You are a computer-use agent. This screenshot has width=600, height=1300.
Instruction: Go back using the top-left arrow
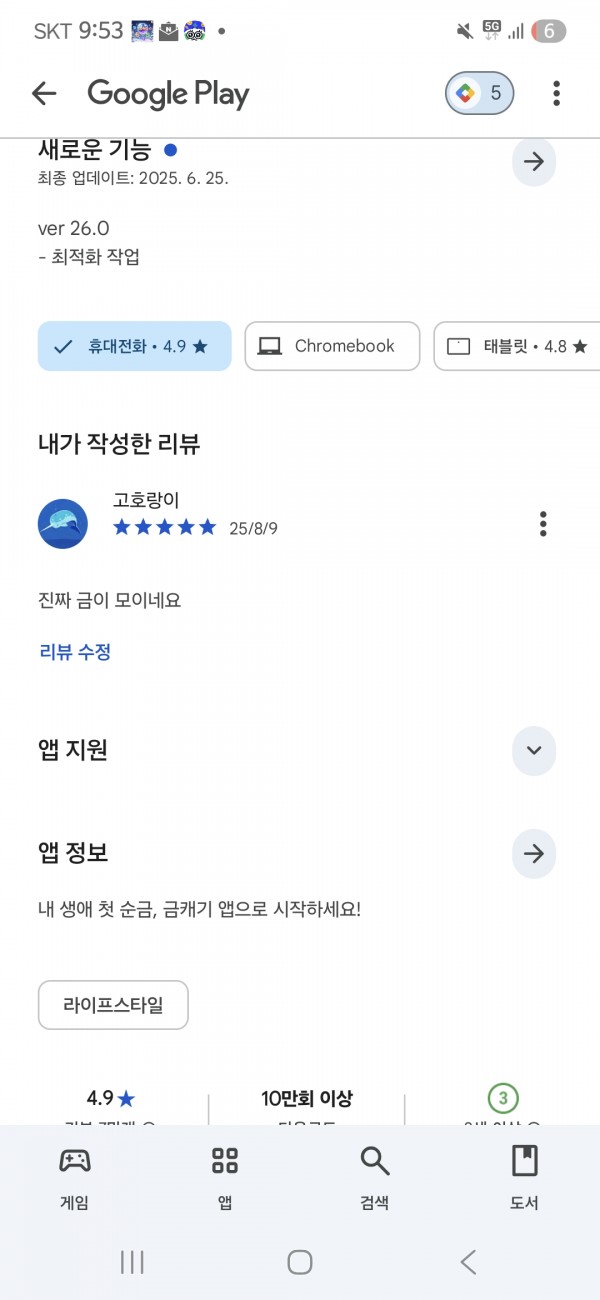click(x=44, y=94)
